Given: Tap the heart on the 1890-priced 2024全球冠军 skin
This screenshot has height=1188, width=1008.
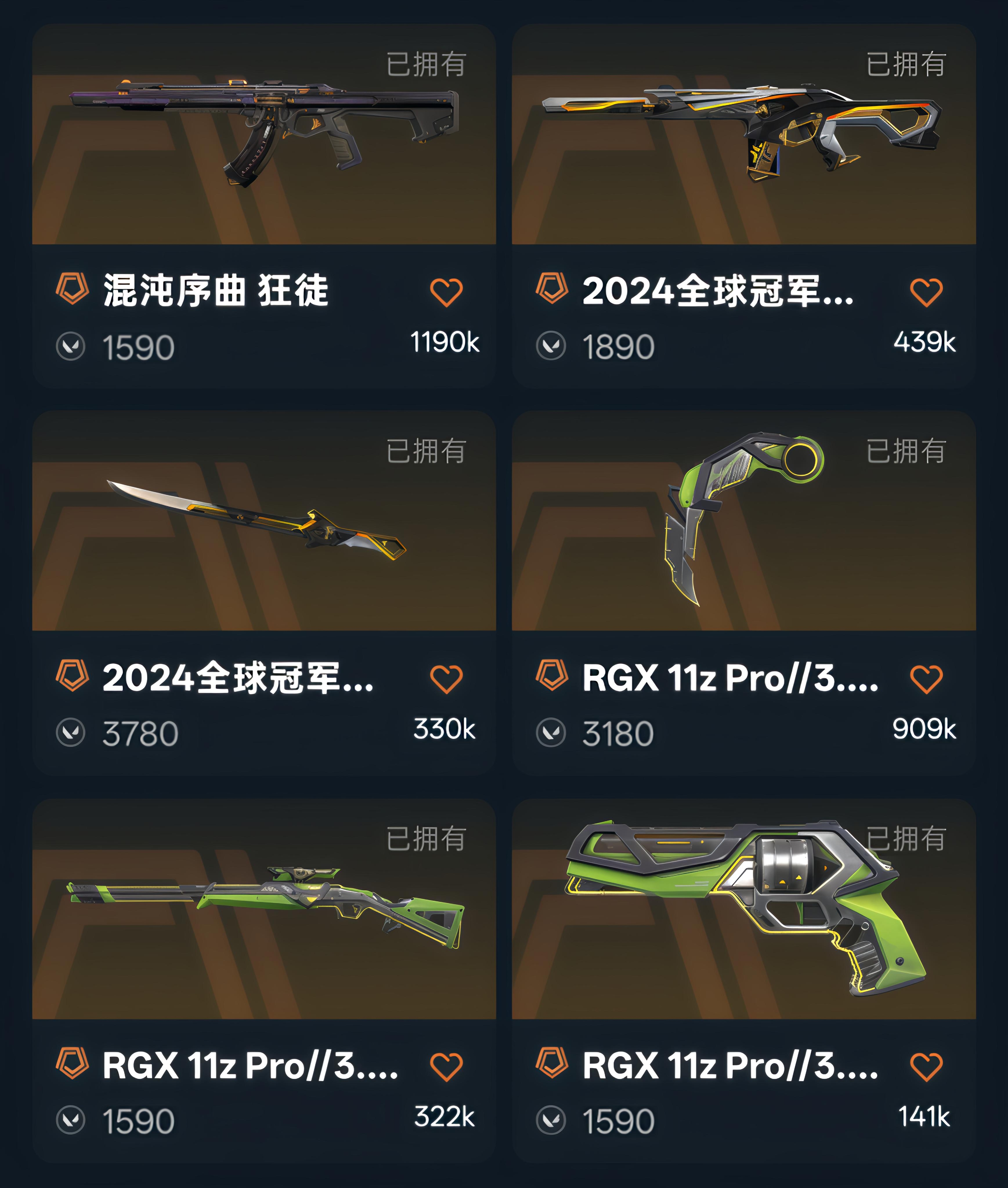Looking at the screenshot, I should 926,292.
